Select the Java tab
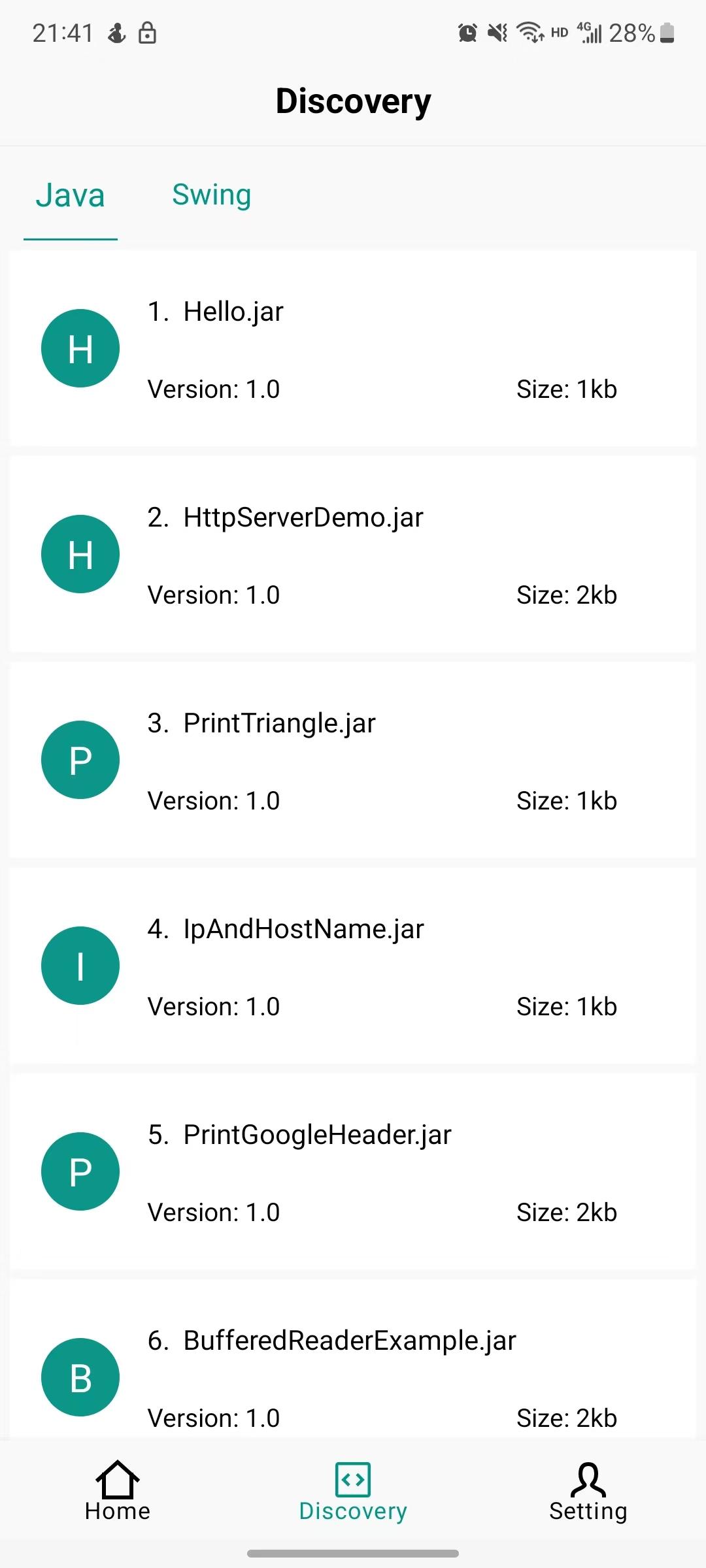The image size is (706, 1568). coord(71,195)
